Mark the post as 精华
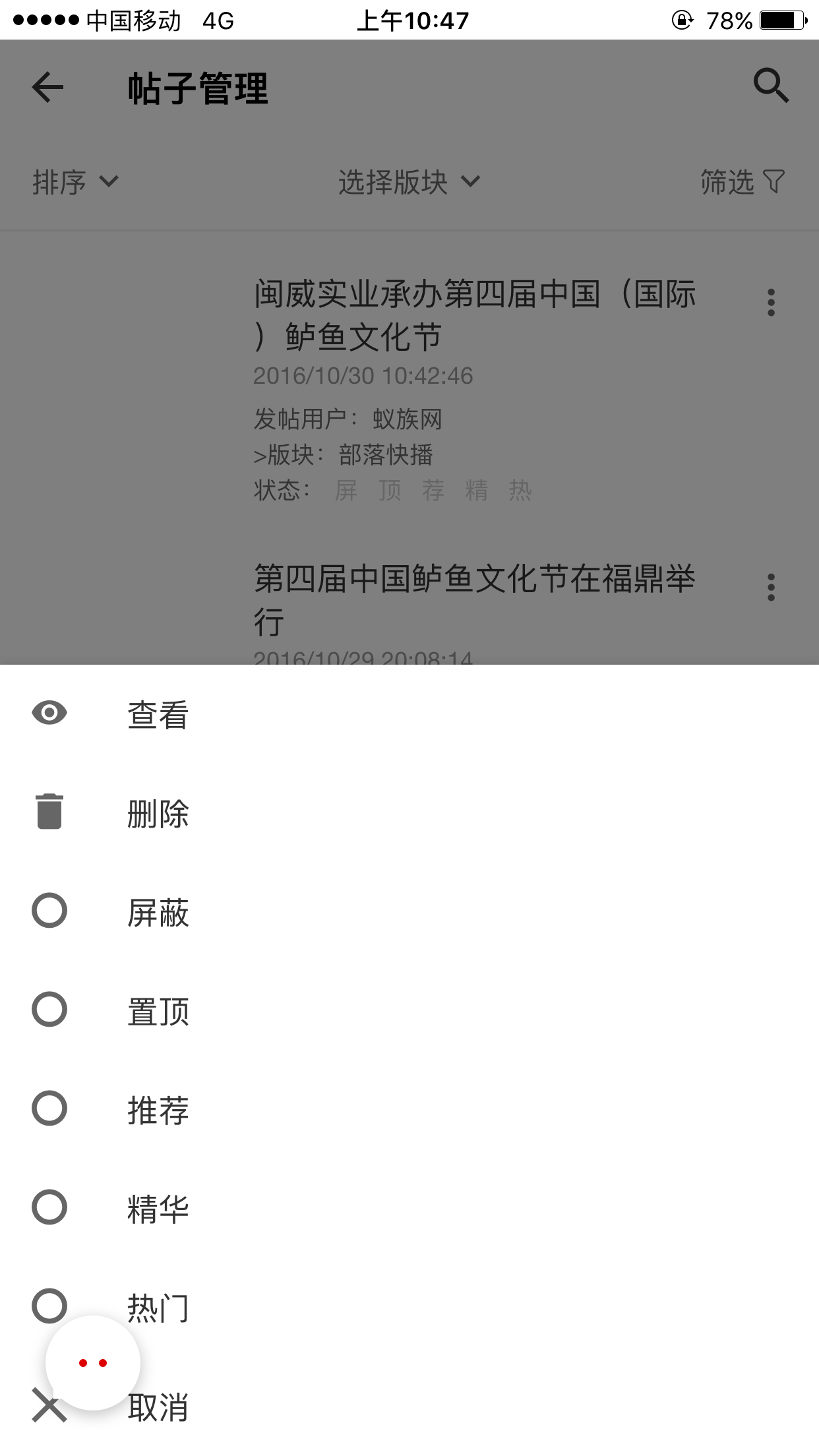The image size is (819, 1456). point(409,1209)
